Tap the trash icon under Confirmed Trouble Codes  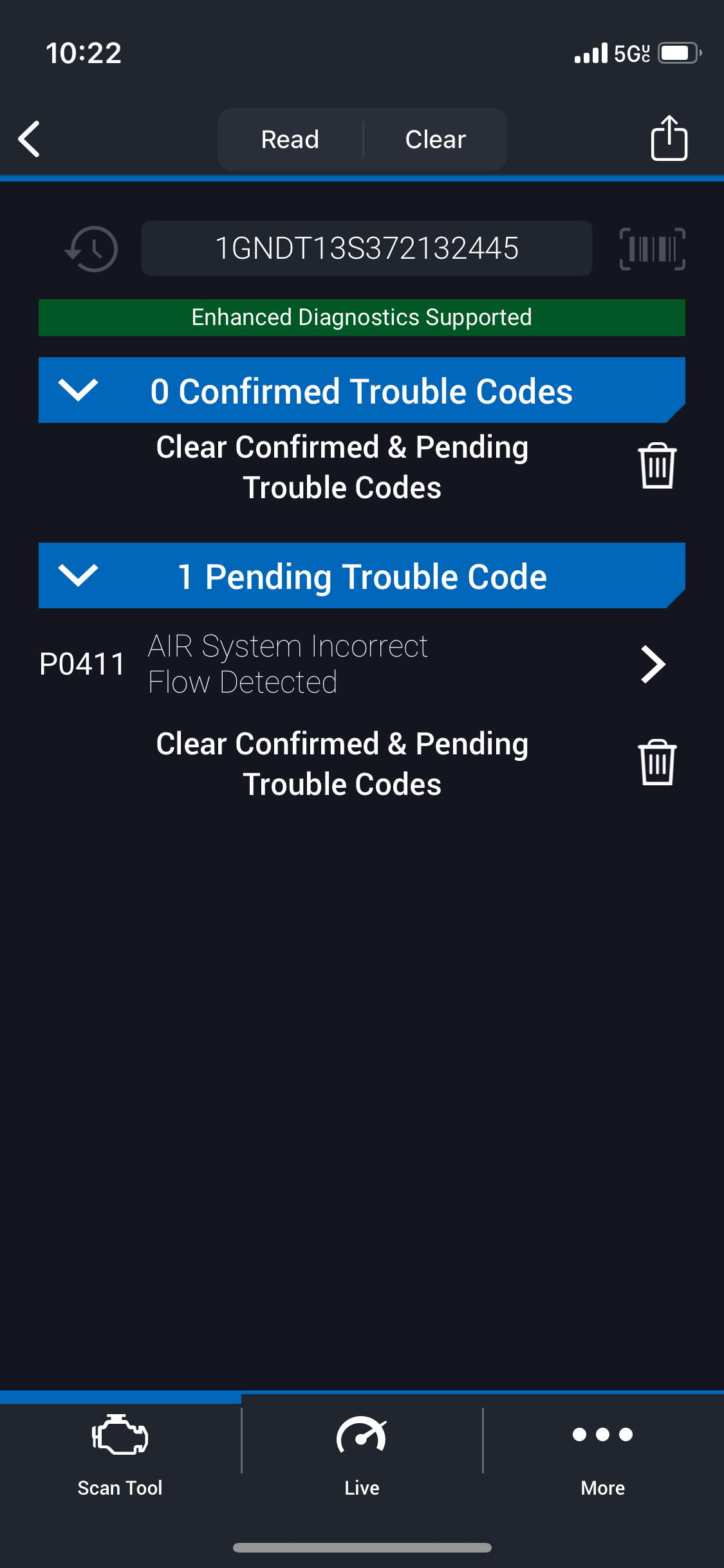657,466
